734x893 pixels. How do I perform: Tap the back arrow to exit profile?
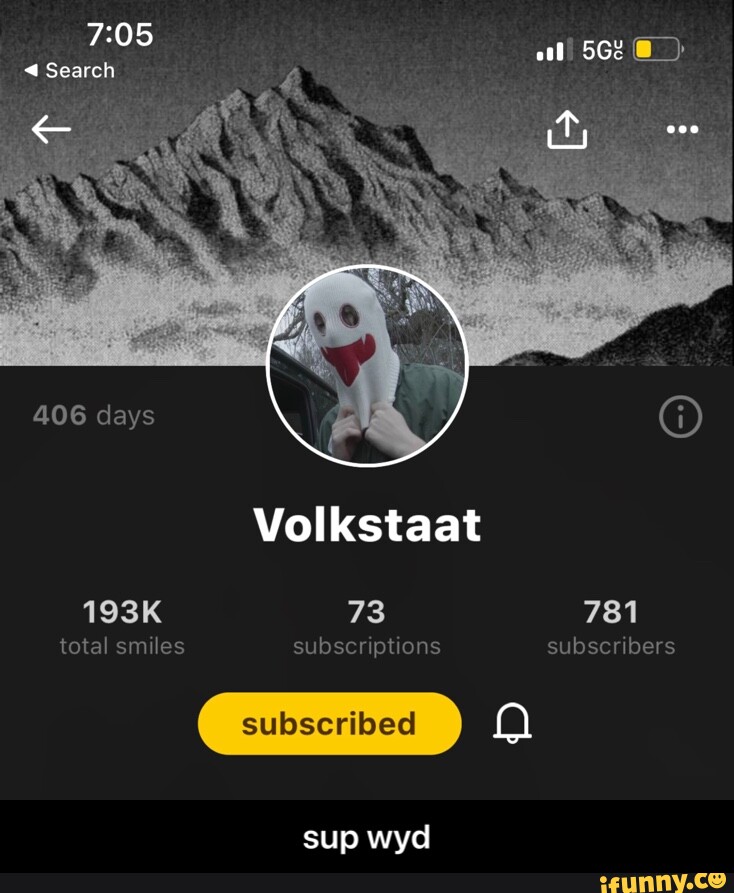(x=52, y=129)
